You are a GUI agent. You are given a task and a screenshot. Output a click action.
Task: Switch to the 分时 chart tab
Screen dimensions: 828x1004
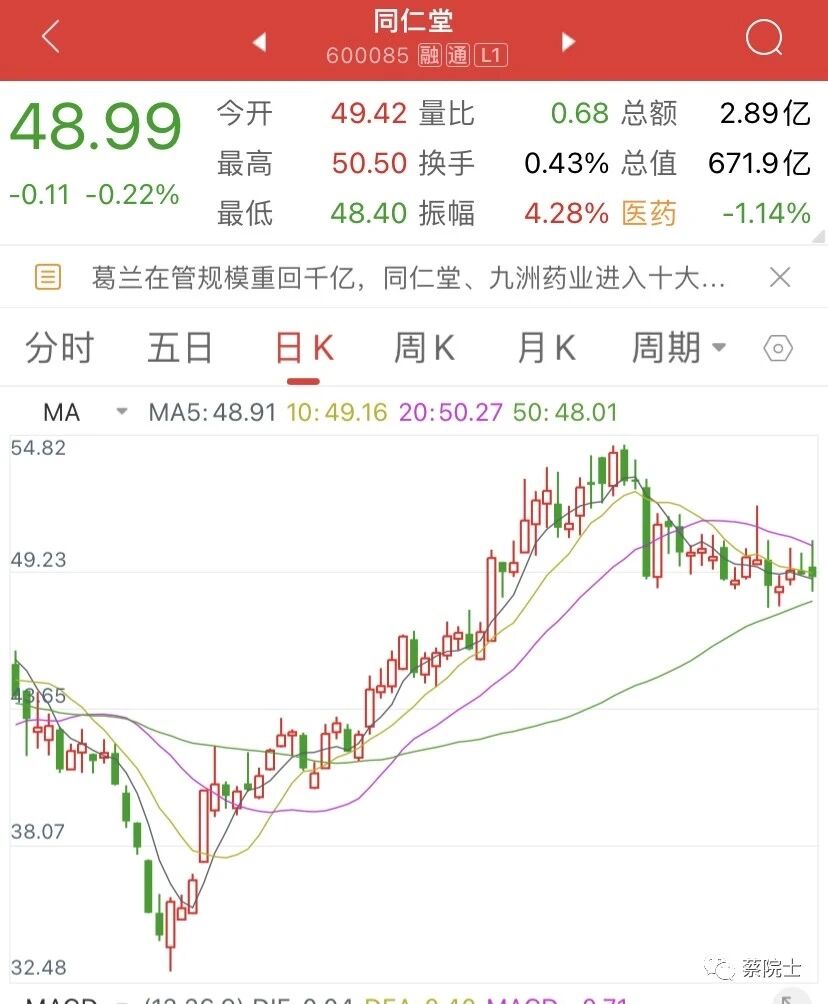point(60,348)
